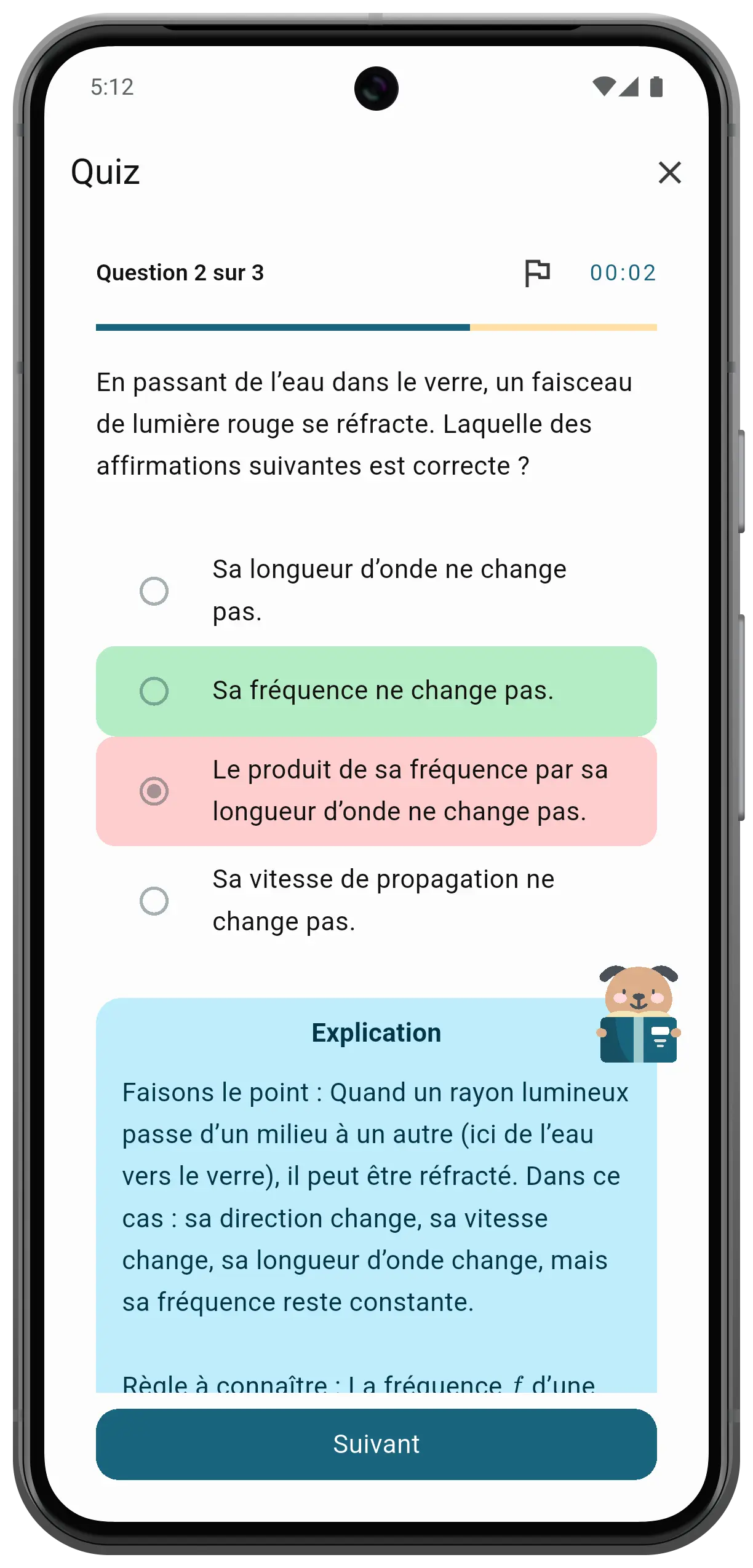The image size is (753, 1568).
Task: Expand the Explication panel
Action: [376, 1032]
